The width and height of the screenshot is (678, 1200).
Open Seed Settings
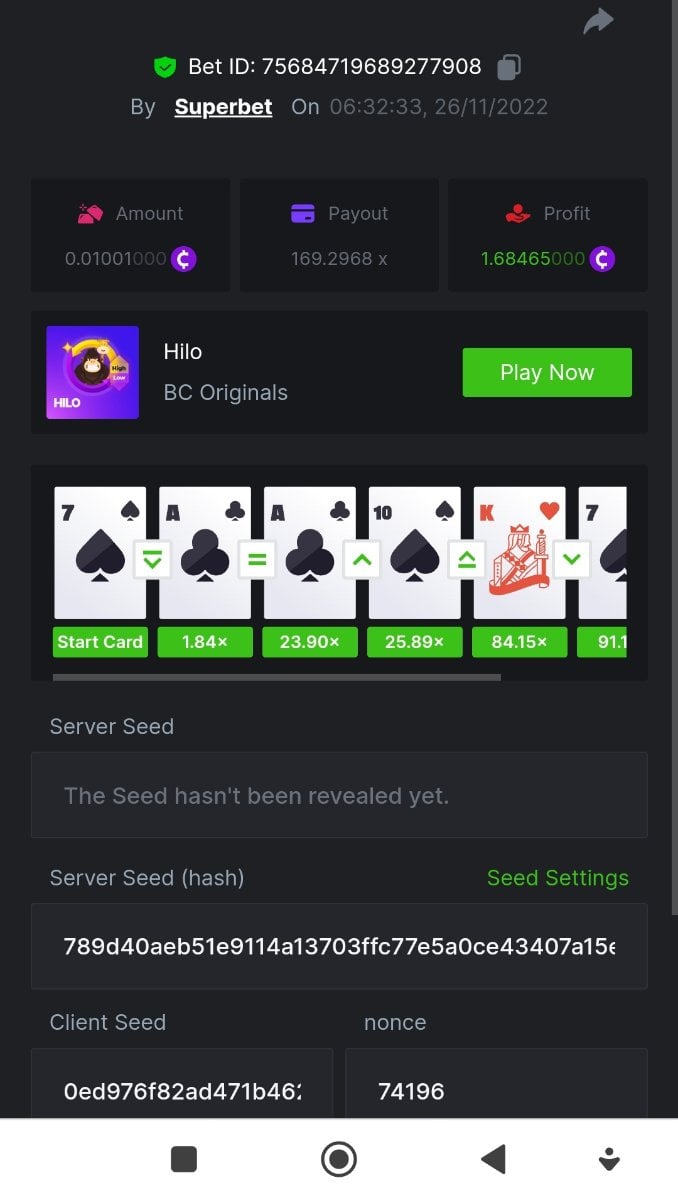click(557, 878)
